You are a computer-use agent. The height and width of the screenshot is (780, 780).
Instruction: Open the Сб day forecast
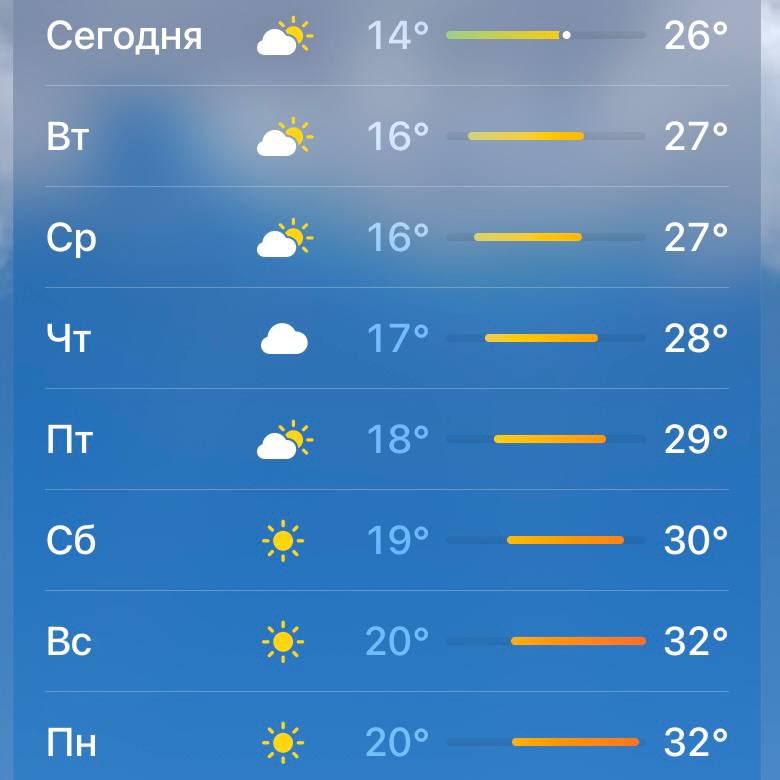[388, 541]
